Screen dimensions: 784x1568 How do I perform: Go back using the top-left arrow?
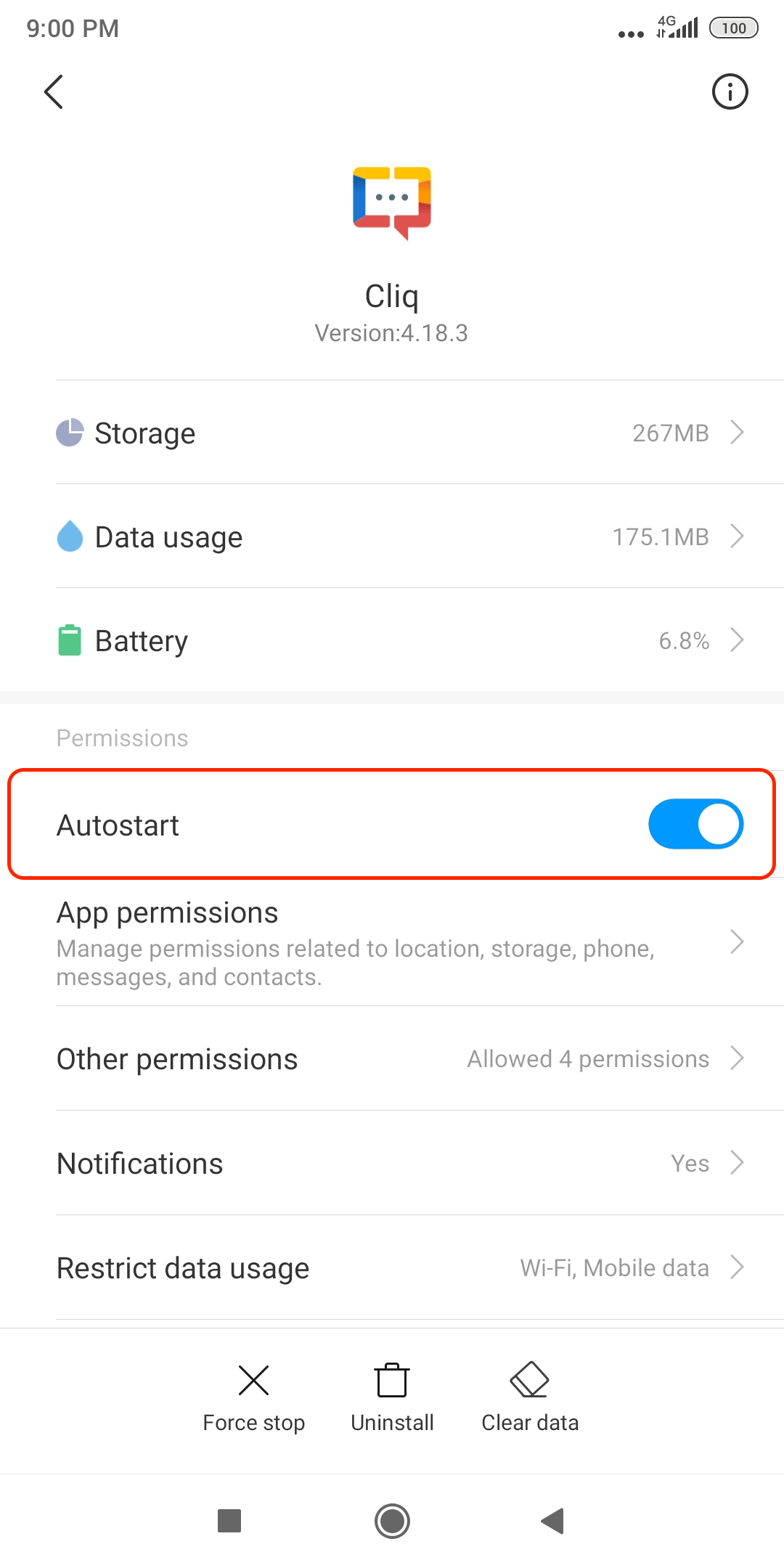tap(54, 92)
